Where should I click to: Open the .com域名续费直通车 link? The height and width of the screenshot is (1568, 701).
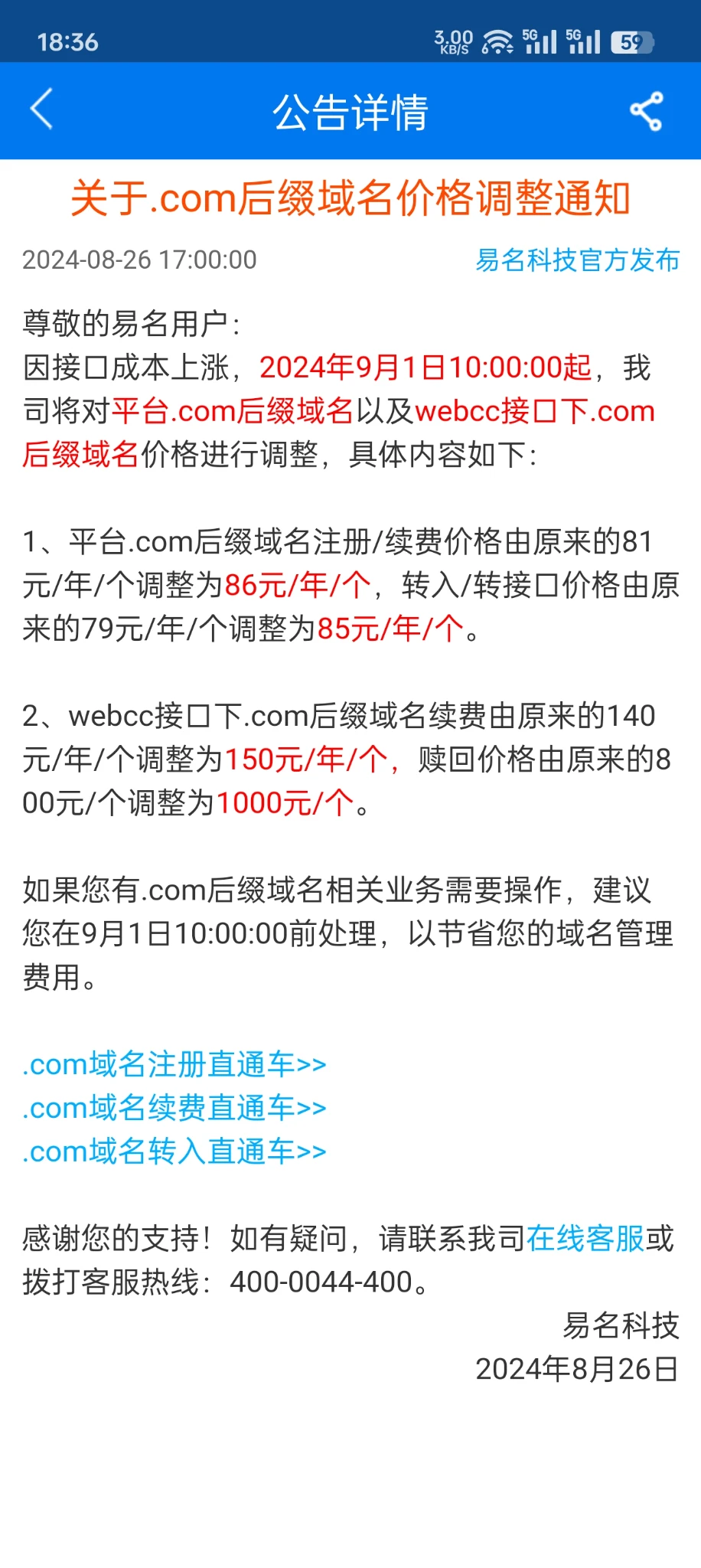174,1108
